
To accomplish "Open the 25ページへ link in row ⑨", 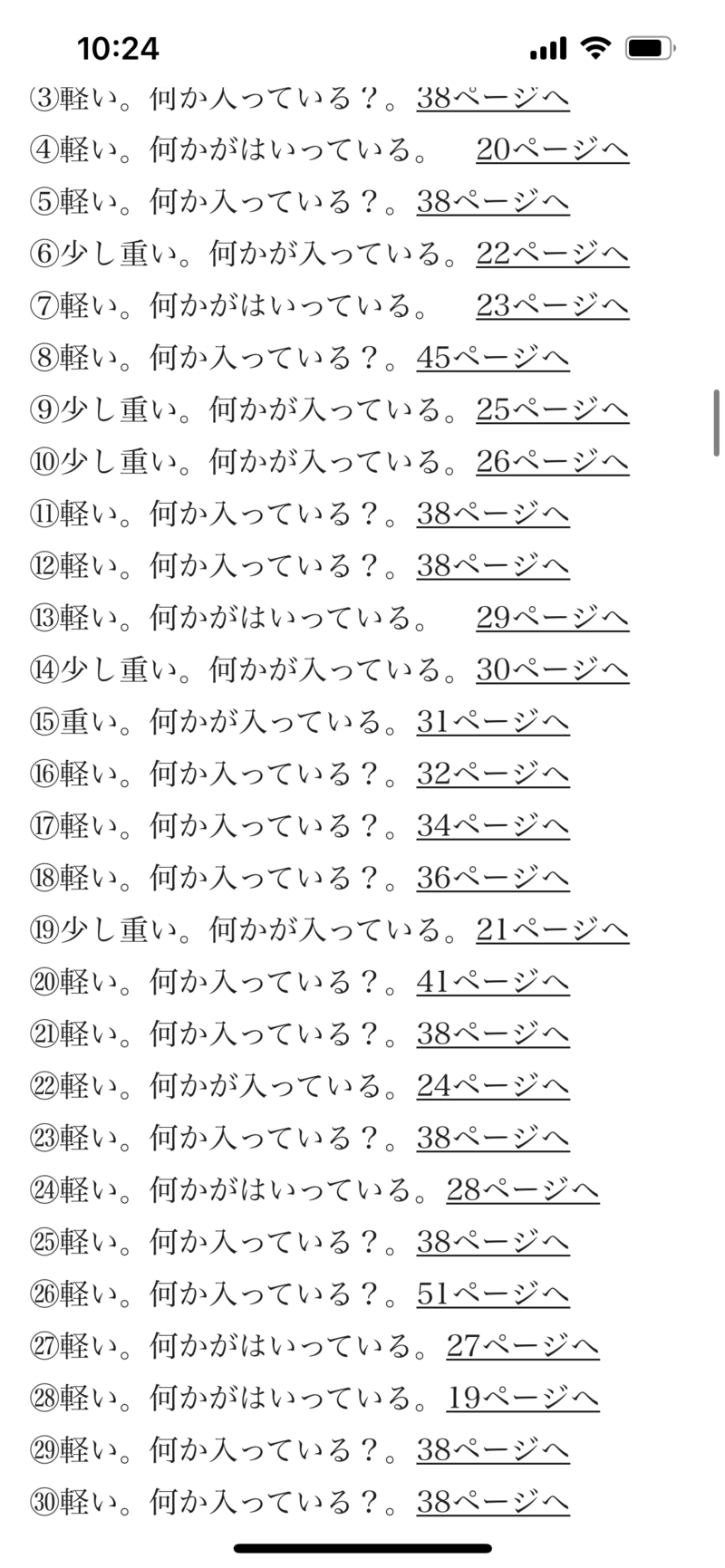I will click(x=552, y=410).
